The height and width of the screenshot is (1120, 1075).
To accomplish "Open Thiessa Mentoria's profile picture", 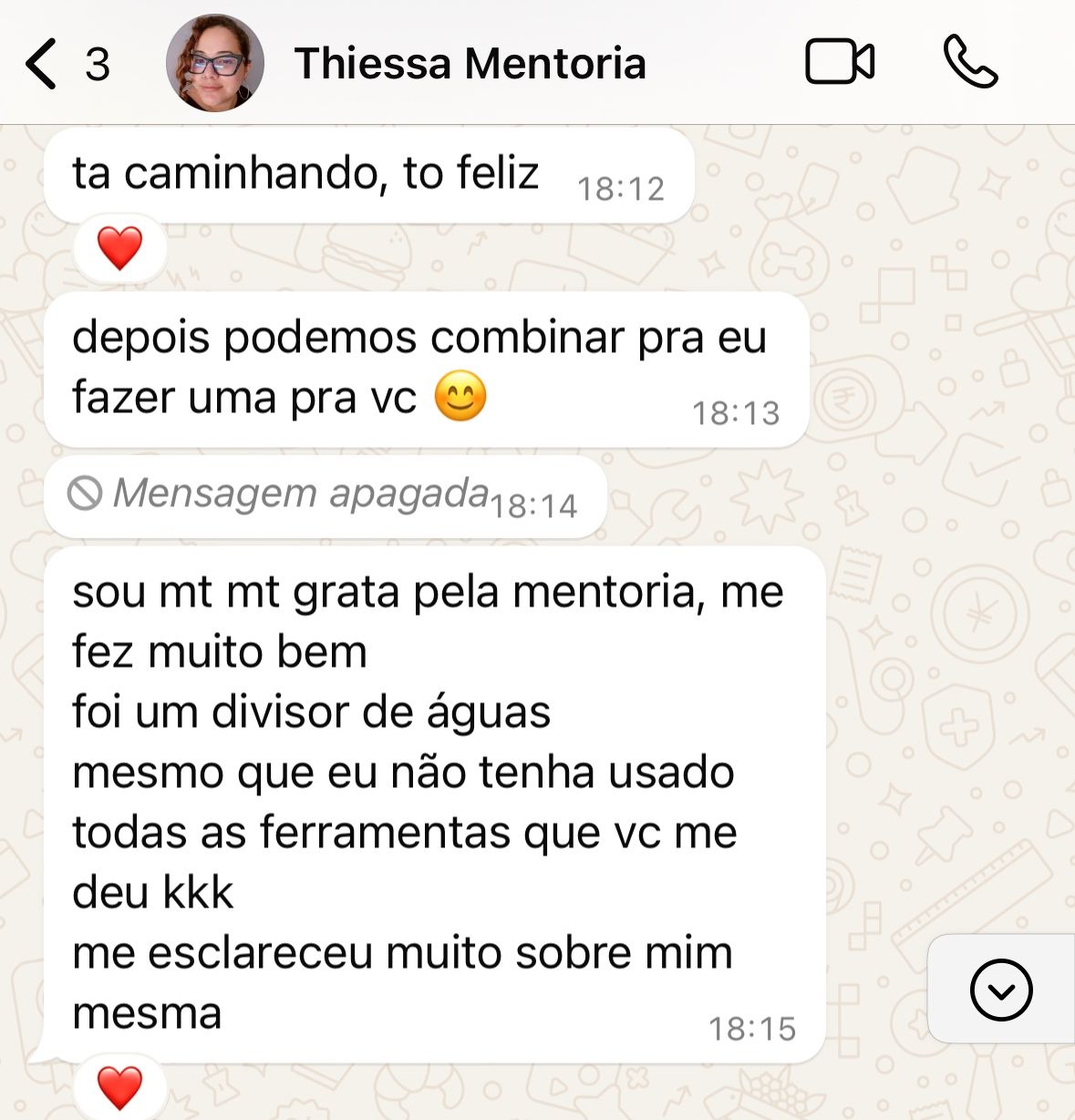I will [x=215, y=64].
